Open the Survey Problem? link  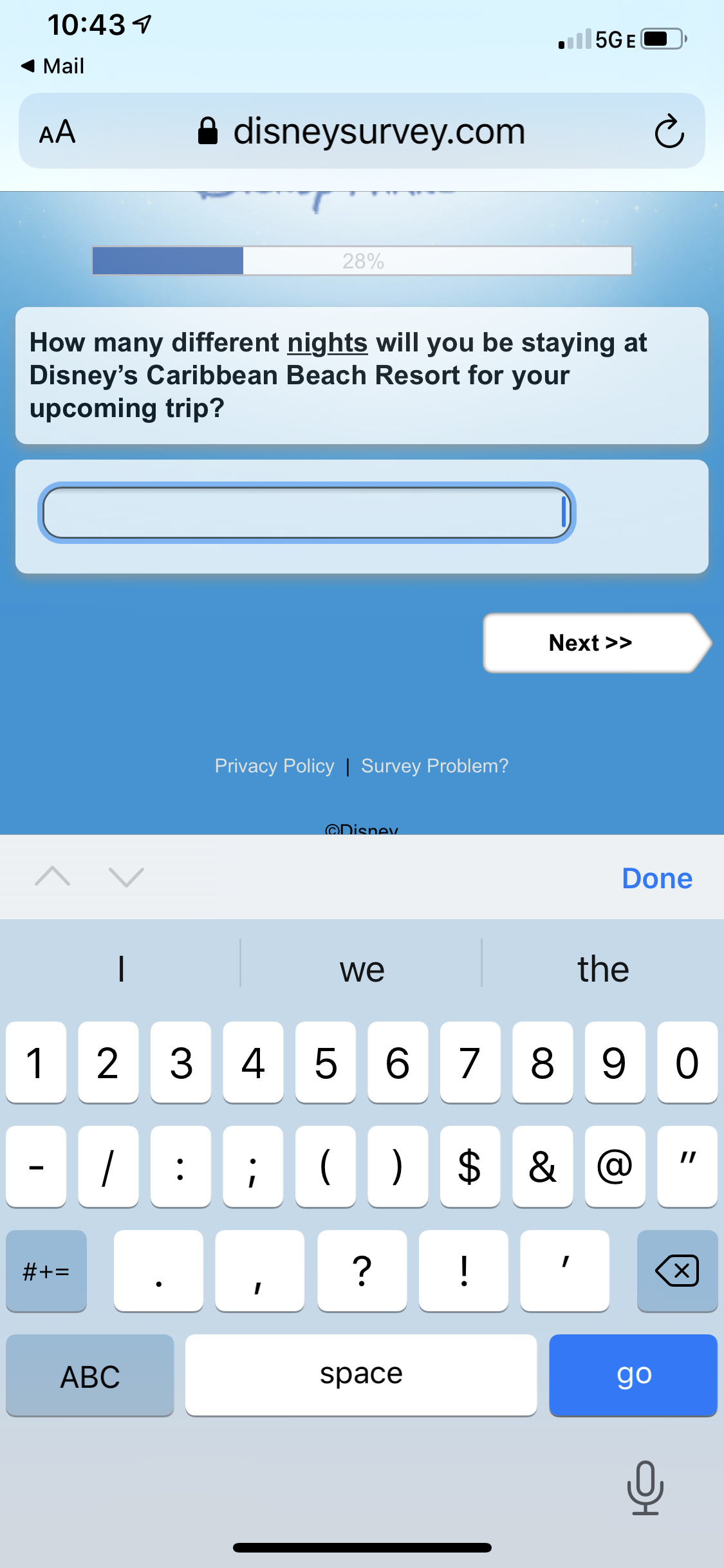434,765
